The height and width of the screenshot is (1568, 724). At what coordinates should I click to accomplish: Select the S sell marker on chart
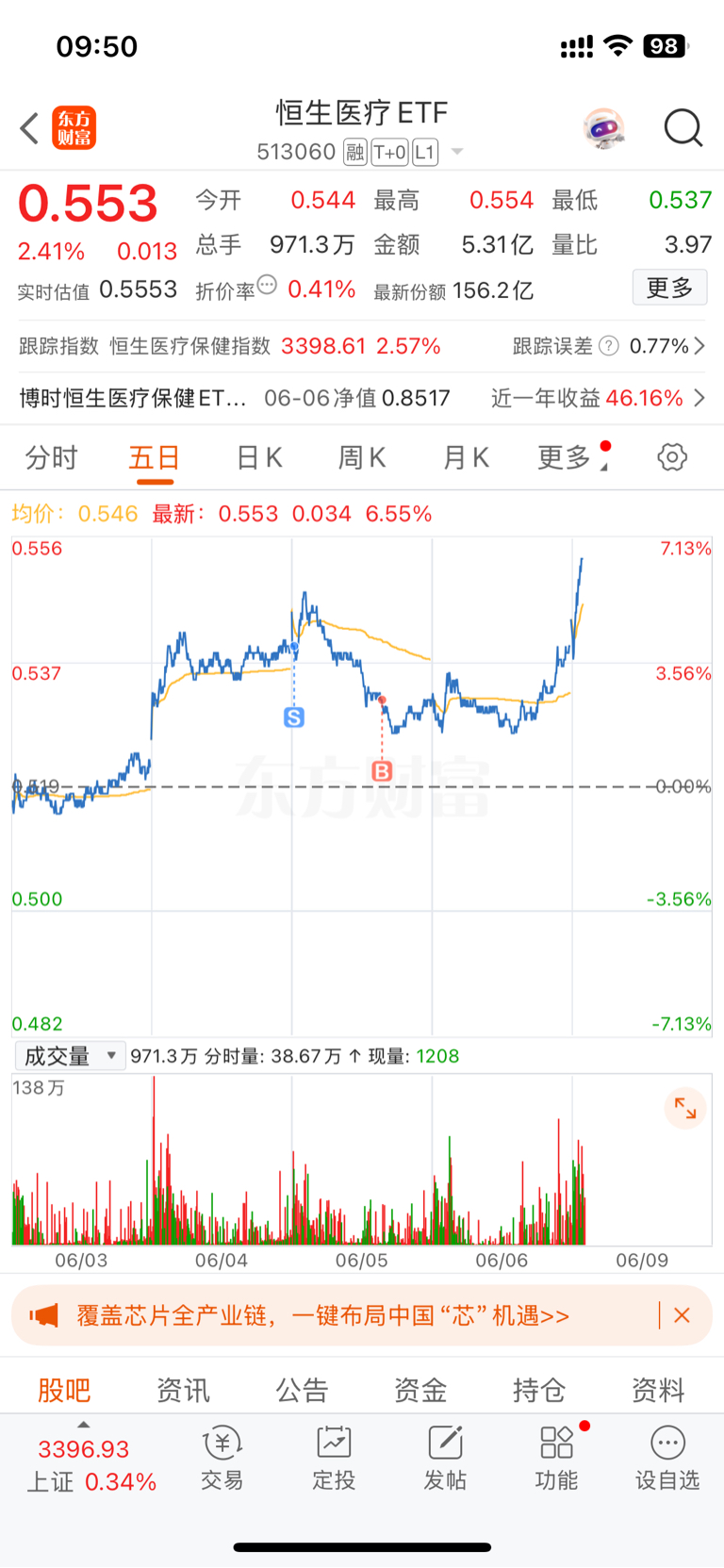coord(293,718)
